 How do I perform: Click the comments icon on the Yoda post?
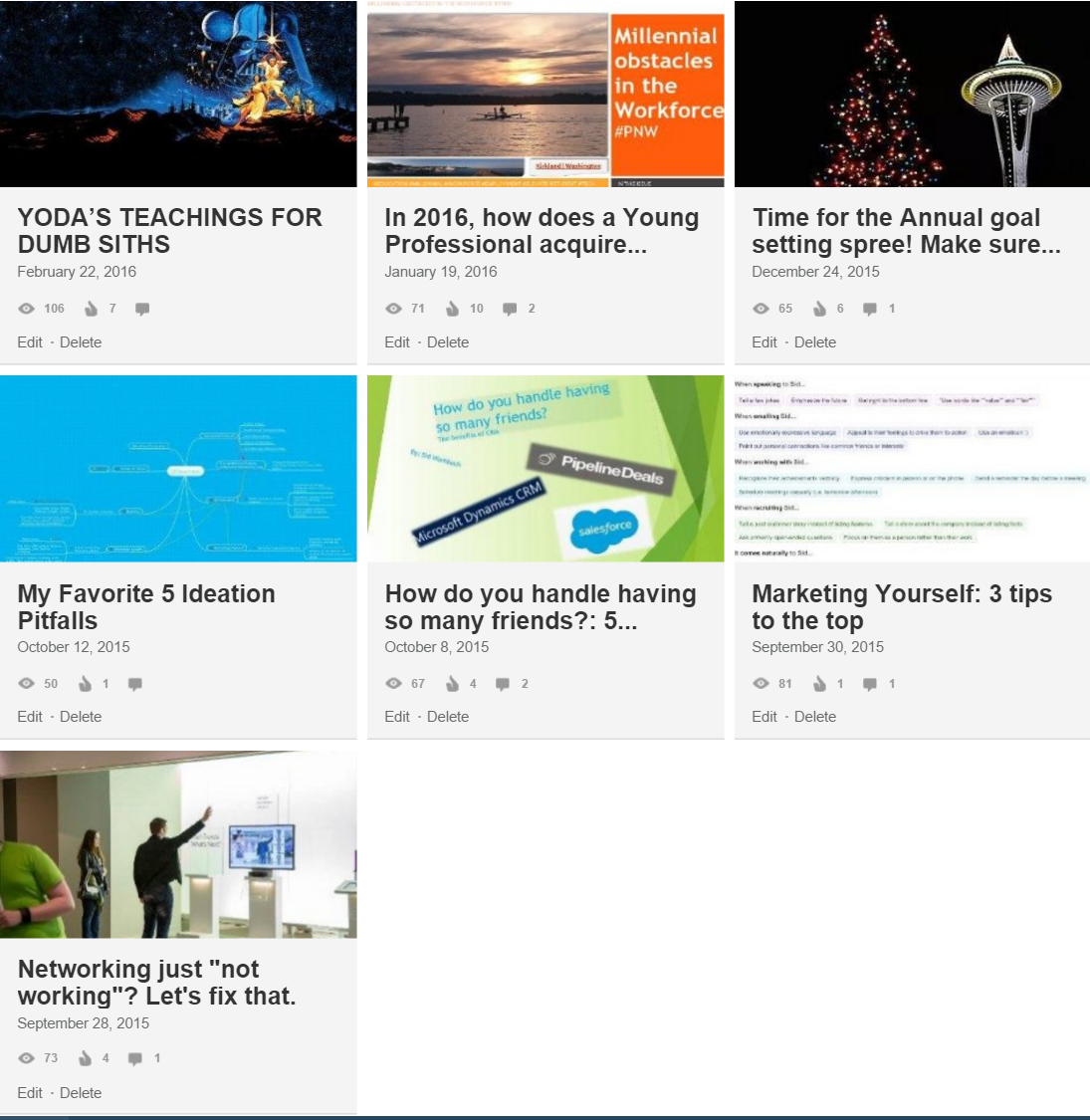[x=141, y=309]
